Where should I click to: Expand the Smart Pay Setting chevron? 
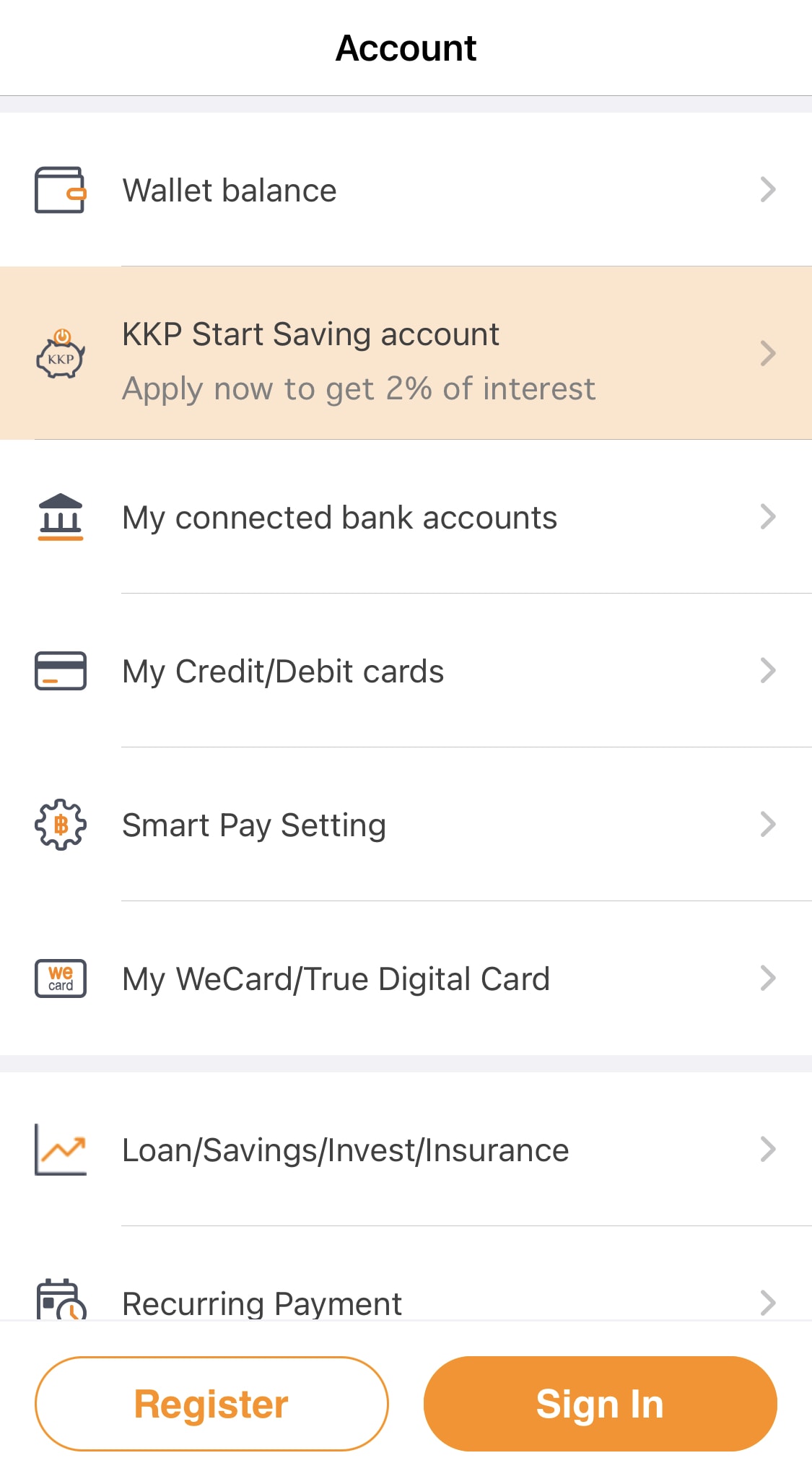tap(769, 824)
